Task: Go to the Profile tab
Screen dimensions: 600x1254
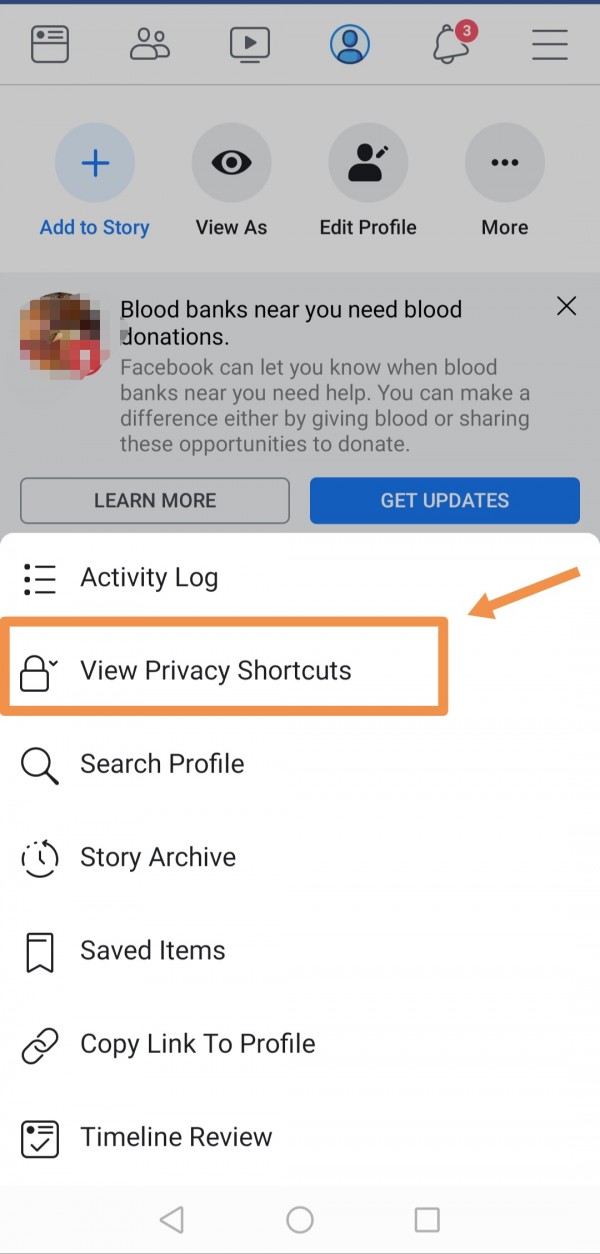Action: [350, 45]
